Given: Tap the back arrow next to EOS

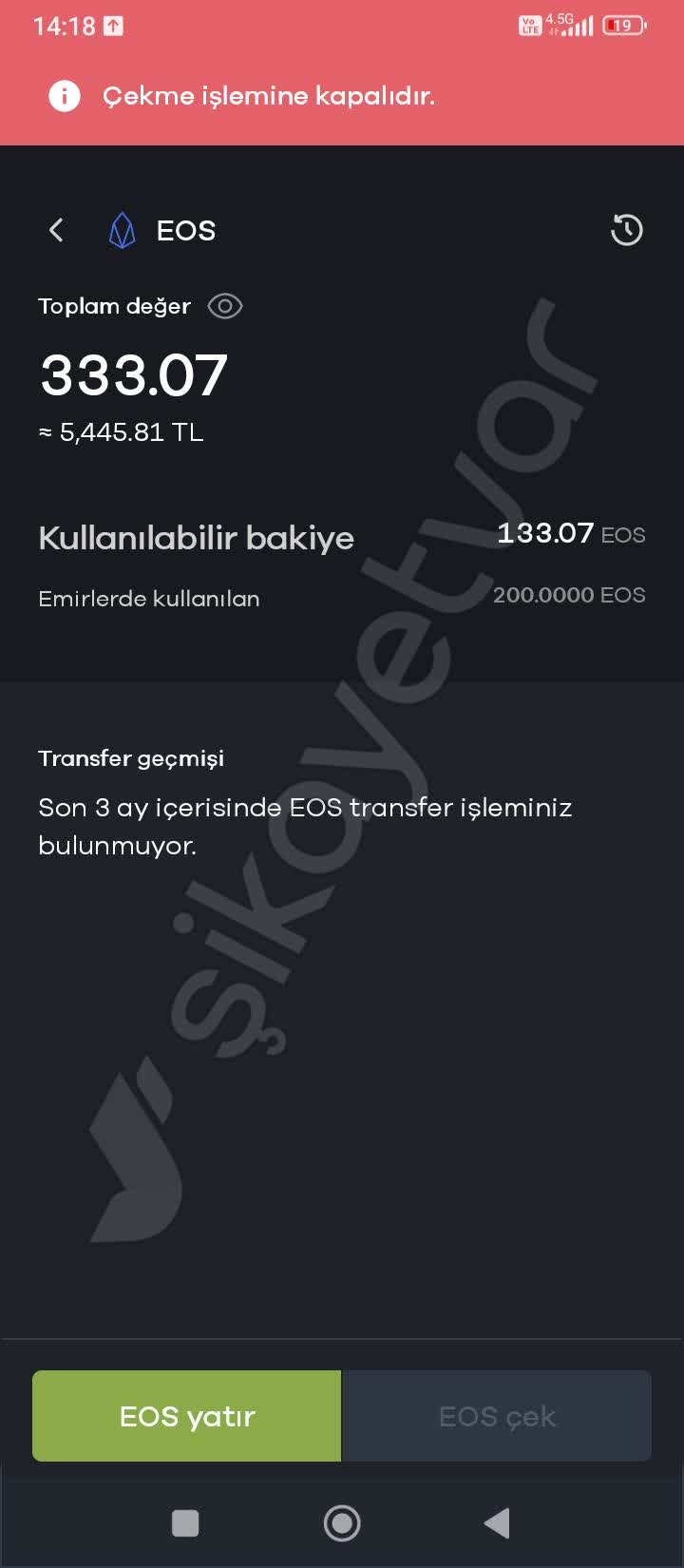Looking at the screenshot, I should click(x=54, y=230).
